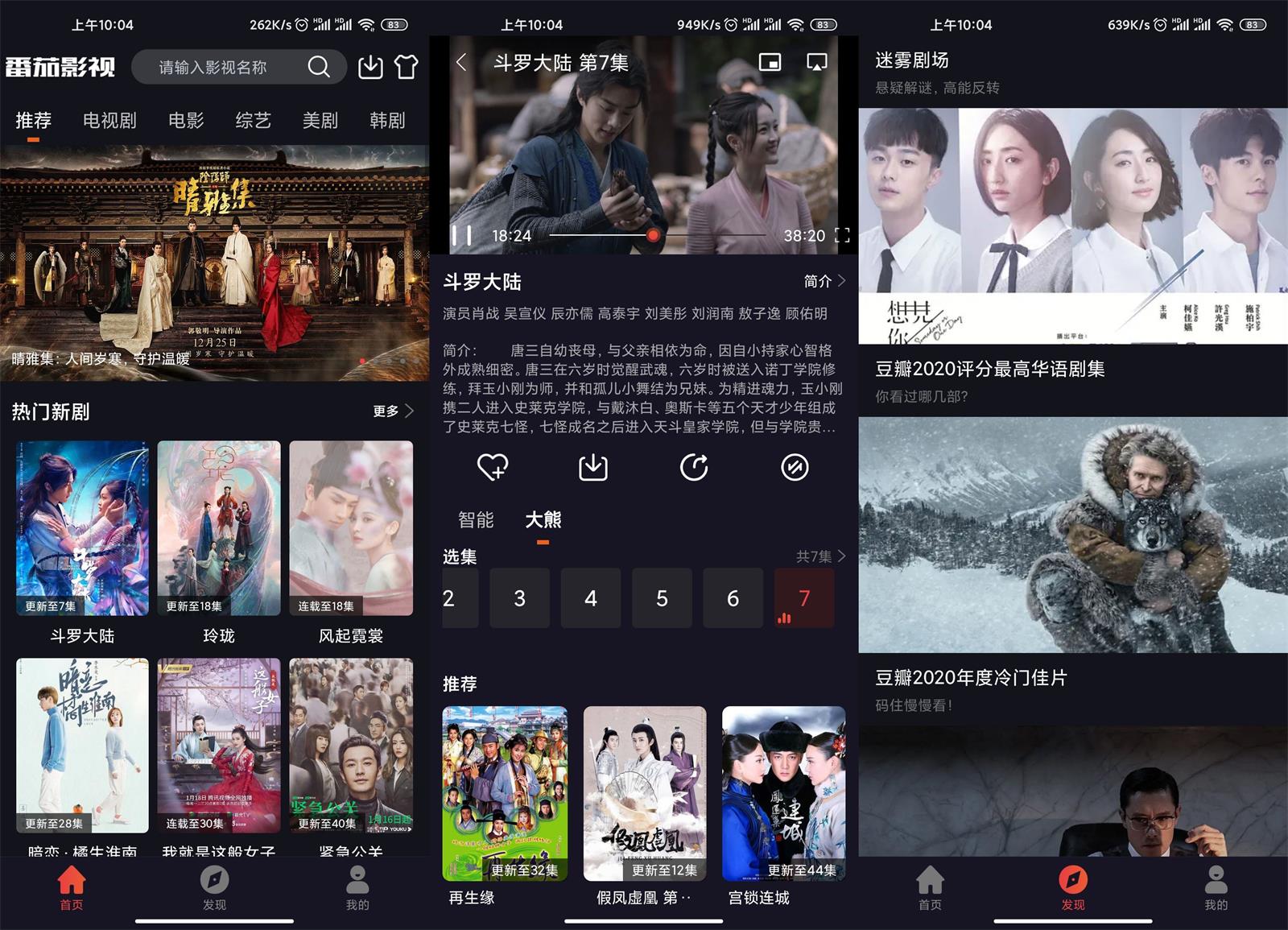Open the 风起霓裳 drama poster
1288x930 pixels.
[351, 528]
